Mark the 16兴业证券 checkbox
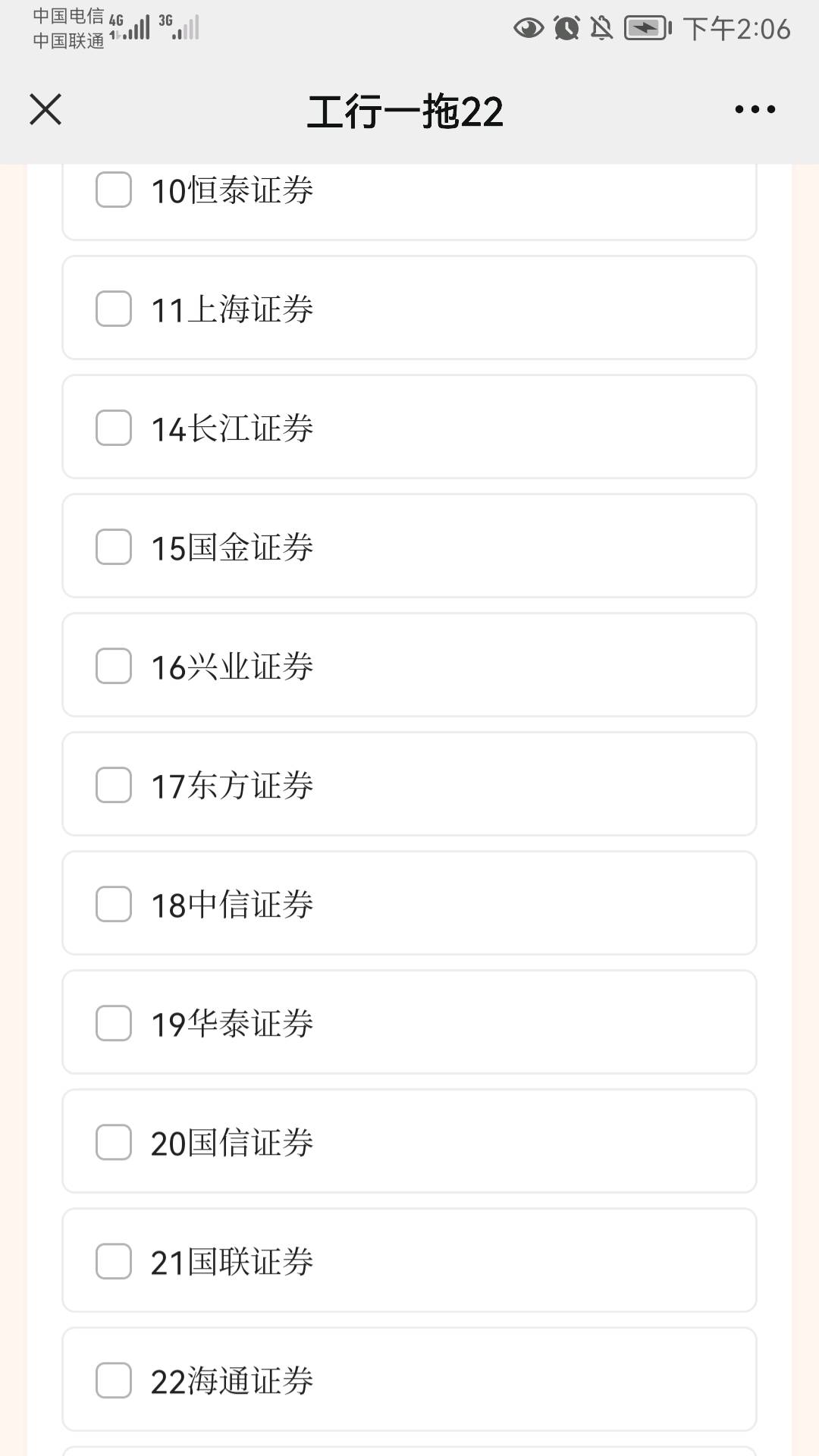This screenshot has width=819, height=1456. point(114,666)
